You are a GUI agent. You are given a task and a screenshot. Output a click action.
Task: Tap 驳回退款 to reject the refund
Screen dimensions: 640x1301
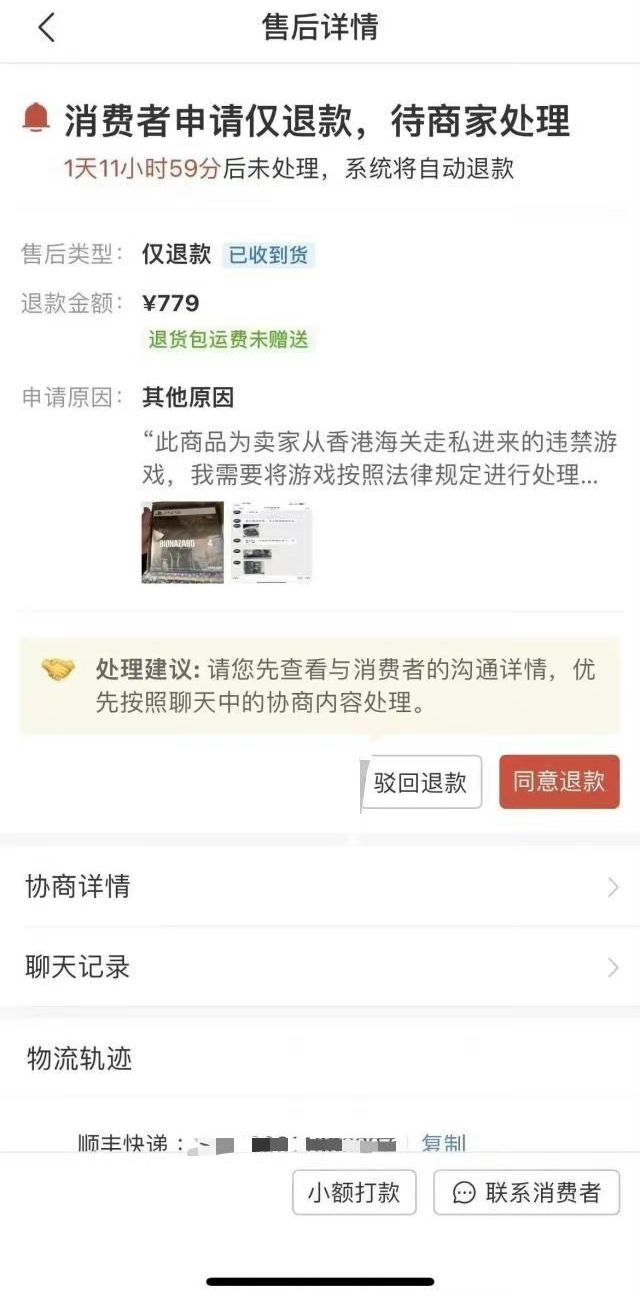point(421,782)
